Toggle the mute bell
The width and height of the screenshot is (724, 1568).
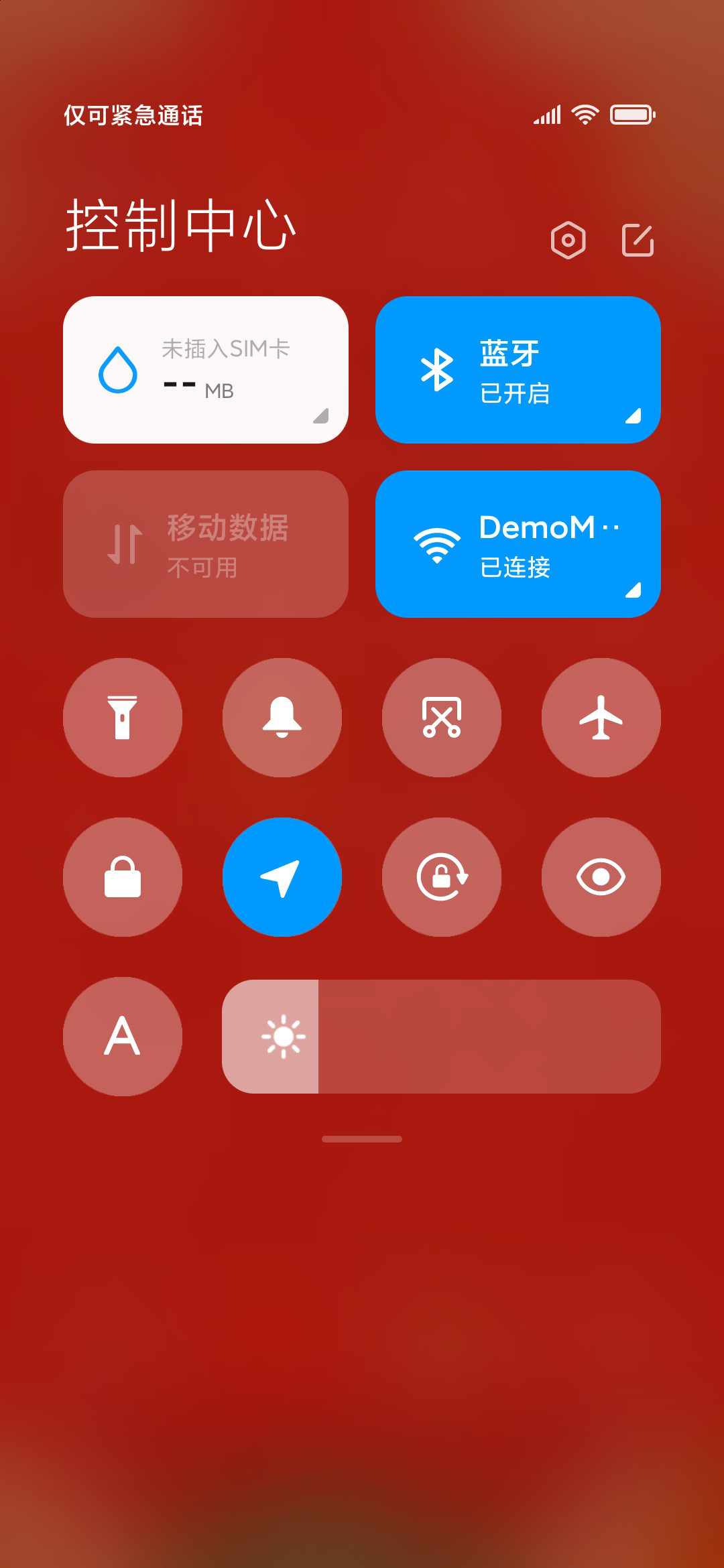coord(282,718)
